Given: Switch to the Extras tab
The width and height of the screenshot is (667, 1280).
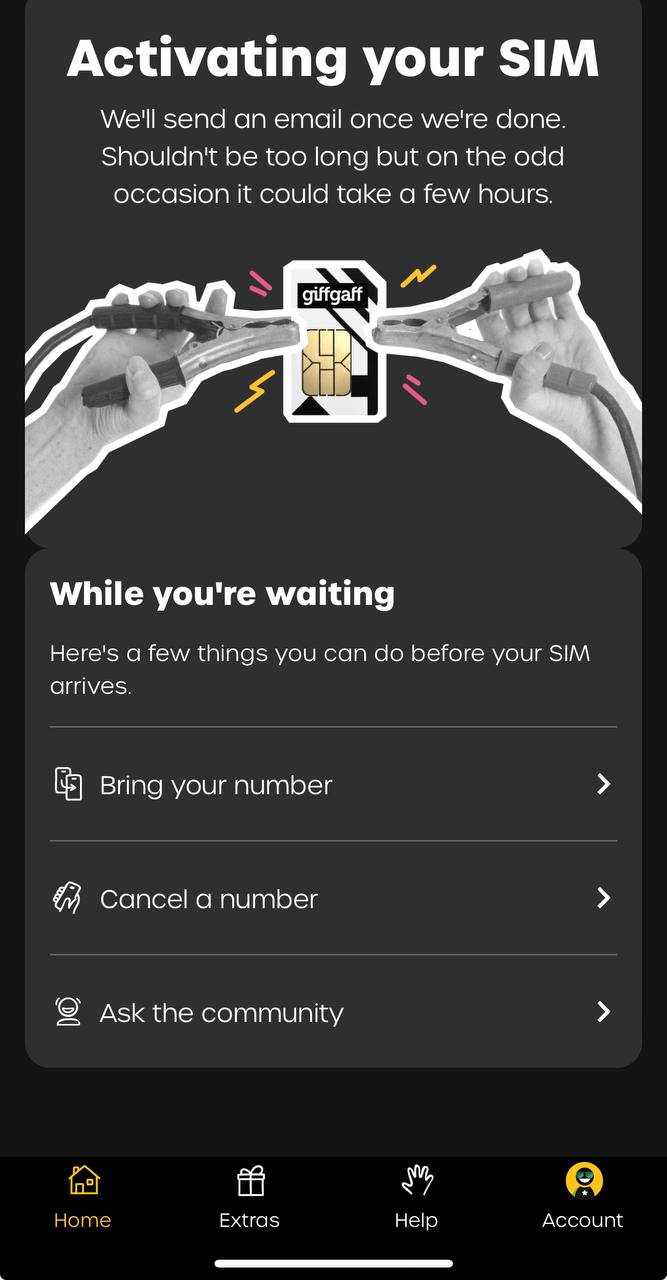Looking at the screenshot, I should (x=250, y=1197).
